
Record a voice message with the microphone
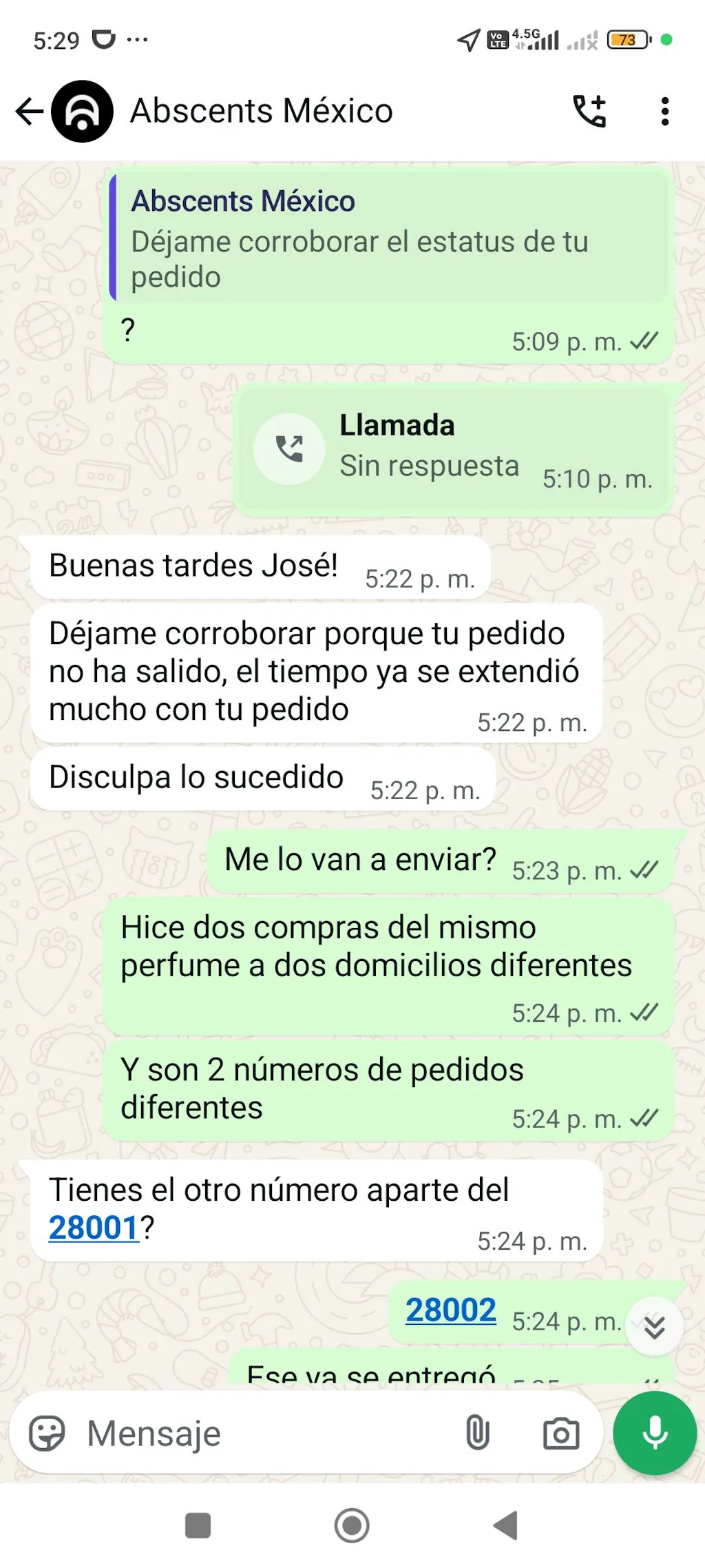[x=655, y=1434]
